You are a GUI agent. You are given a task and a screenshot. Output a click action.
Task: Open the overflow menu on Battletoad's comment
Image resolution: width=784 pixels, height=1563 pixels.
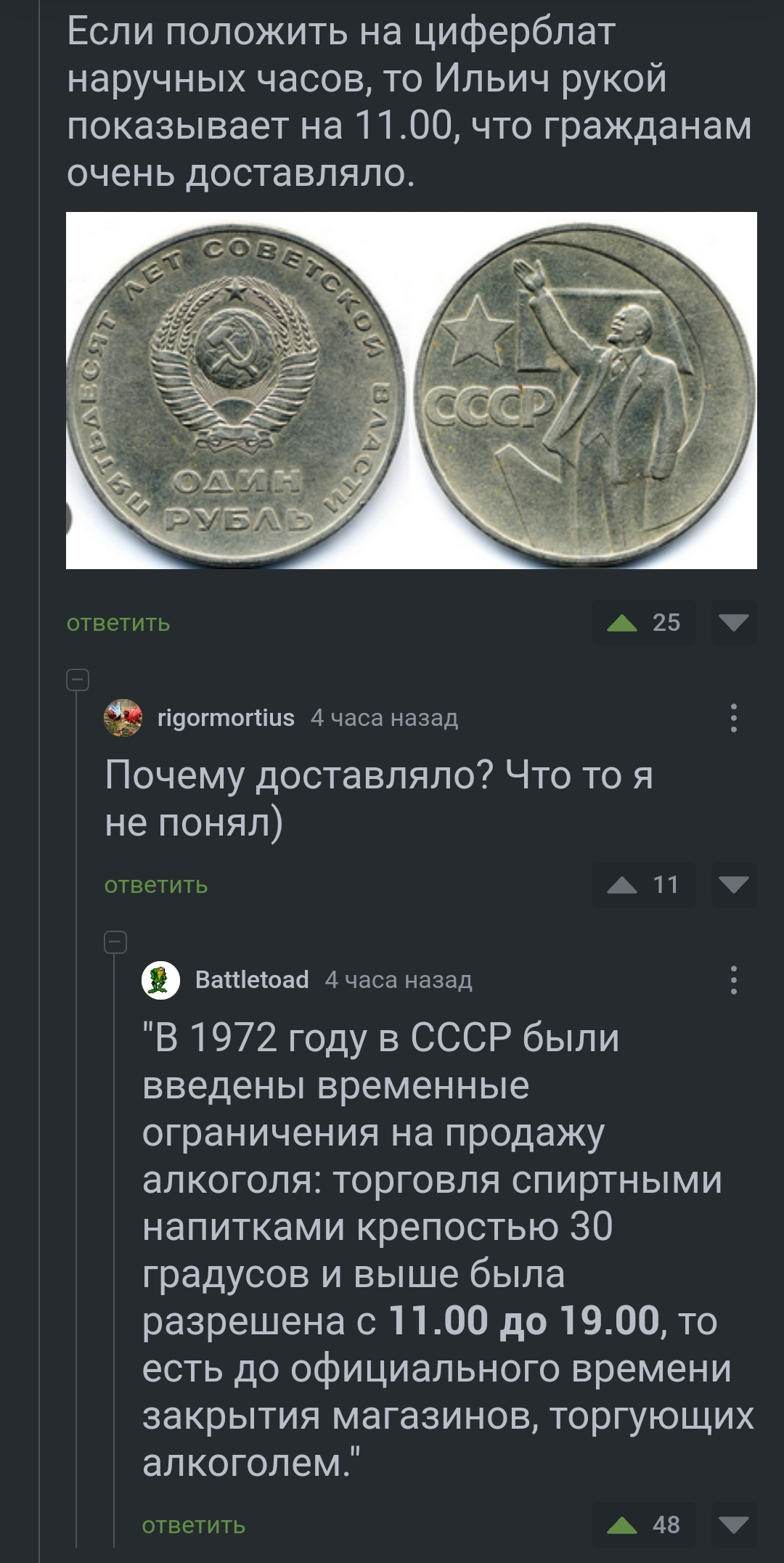[733, 980]
